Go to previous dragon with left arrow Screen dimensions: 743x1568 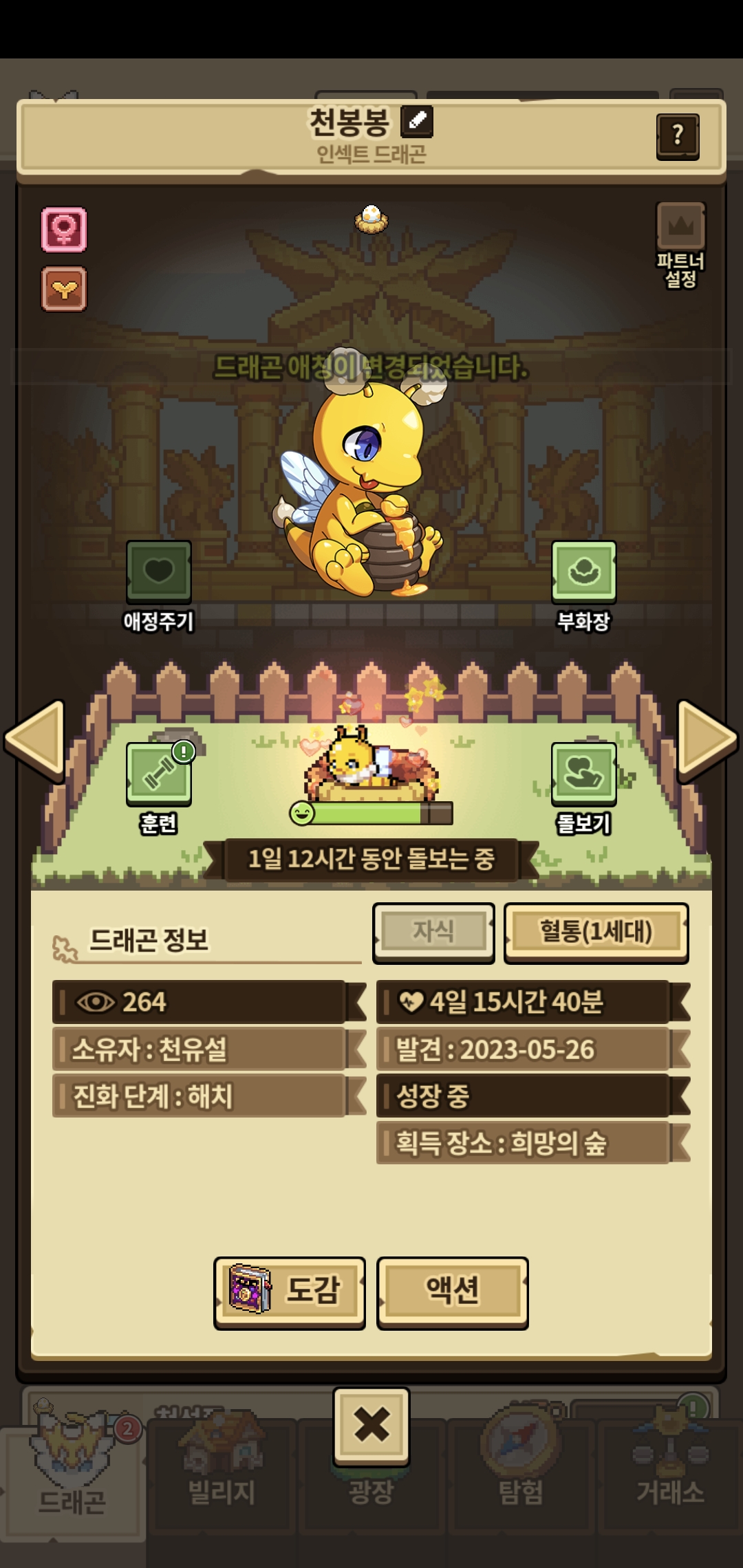tap(34, 740)
